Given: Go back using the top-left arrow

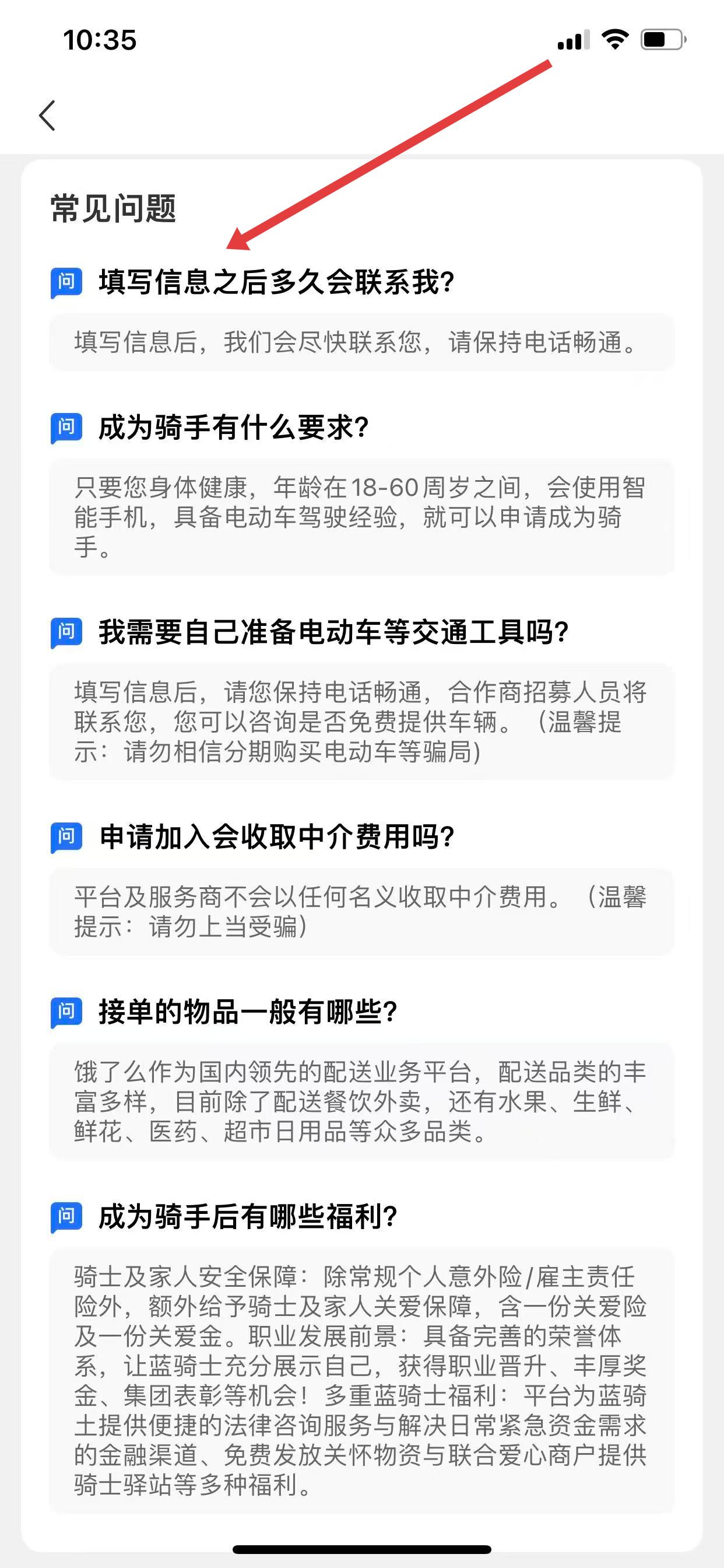Looking at the screenshot, I should 47,116.
